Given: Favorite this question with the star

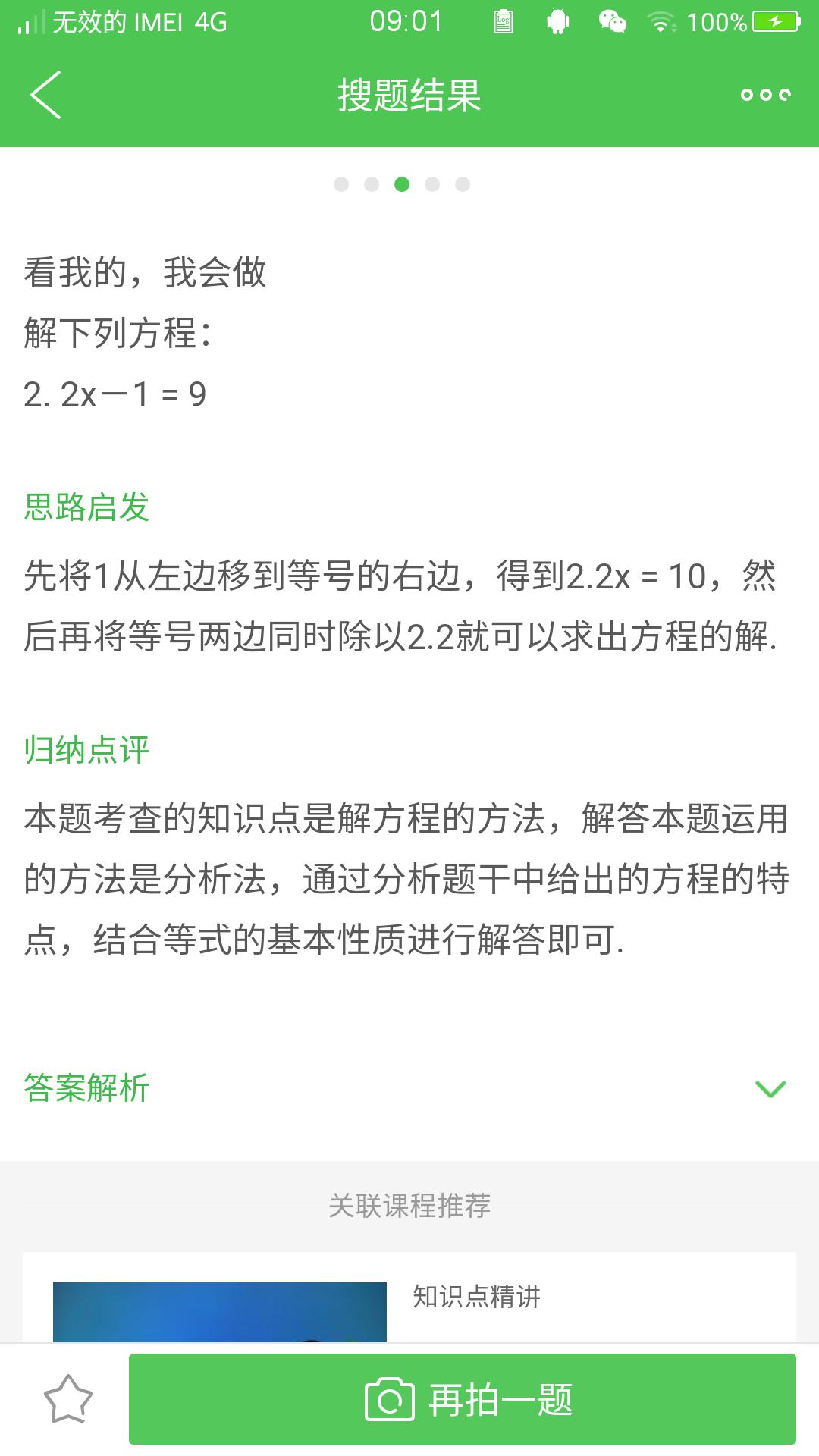Looking at the screenshot, I should coord(67,1399).
